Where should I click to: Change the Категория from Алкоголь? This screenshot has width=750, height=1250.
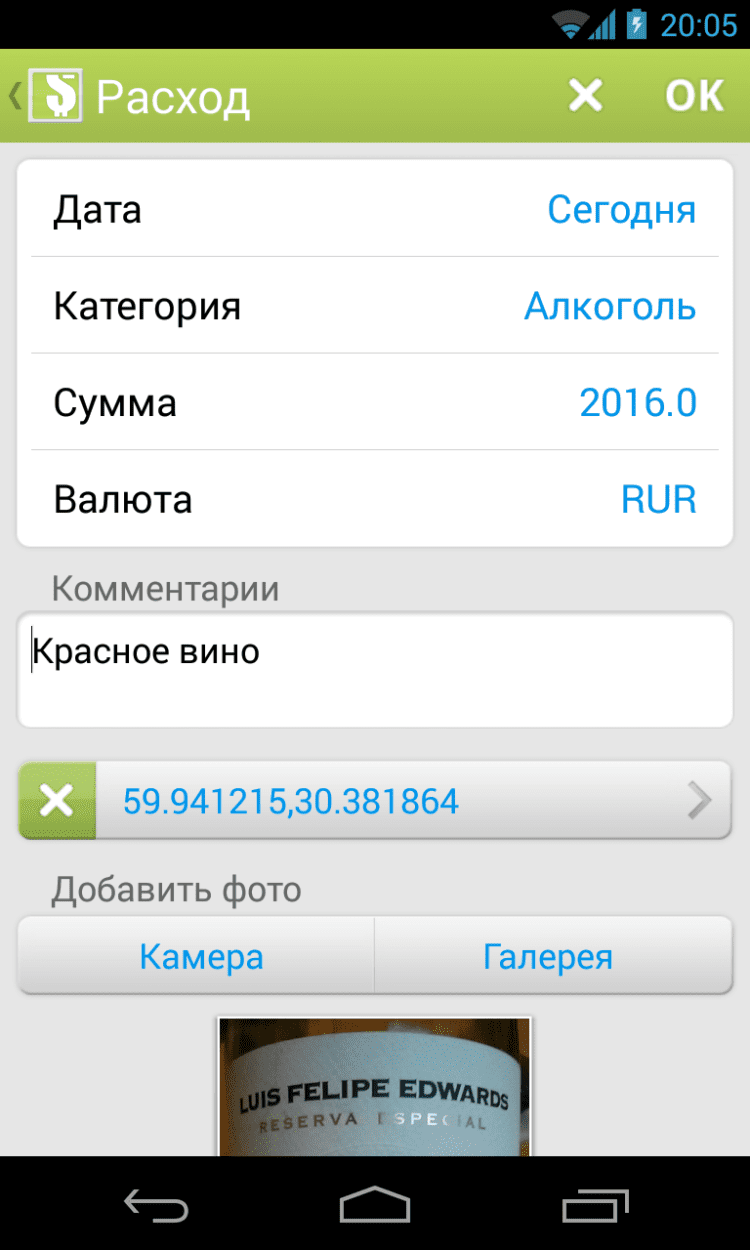pyautogui.click(x=375, y=306)
